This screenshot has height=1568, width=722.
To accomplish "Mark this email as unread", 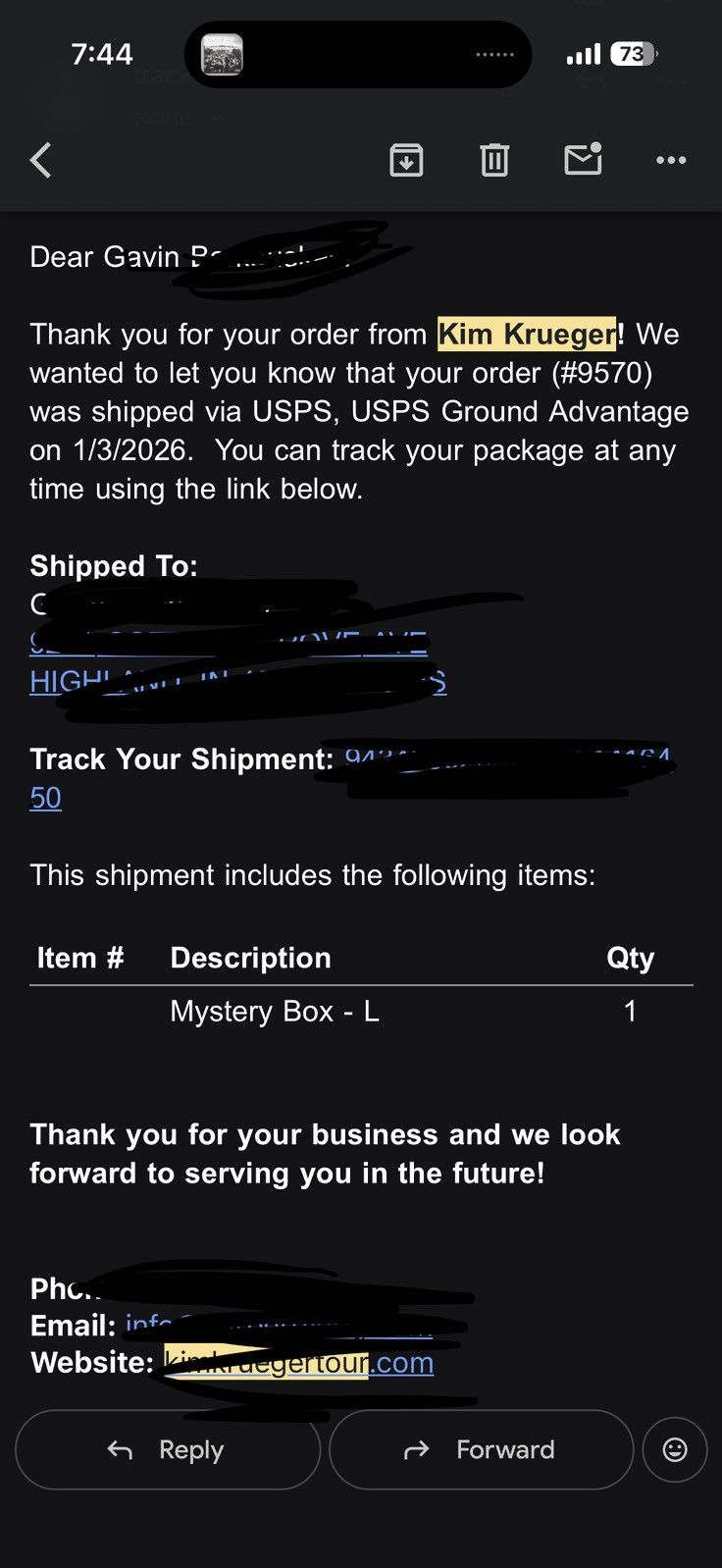I will coord(583,159).
